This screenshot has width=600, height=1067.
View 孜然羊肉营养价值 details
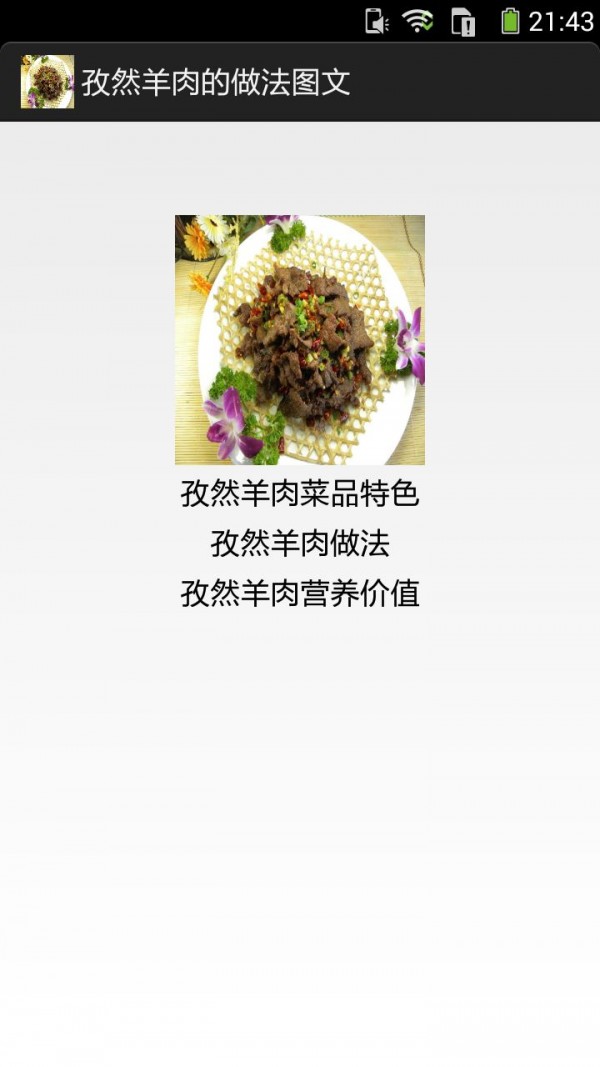click(x=300, y=594)
